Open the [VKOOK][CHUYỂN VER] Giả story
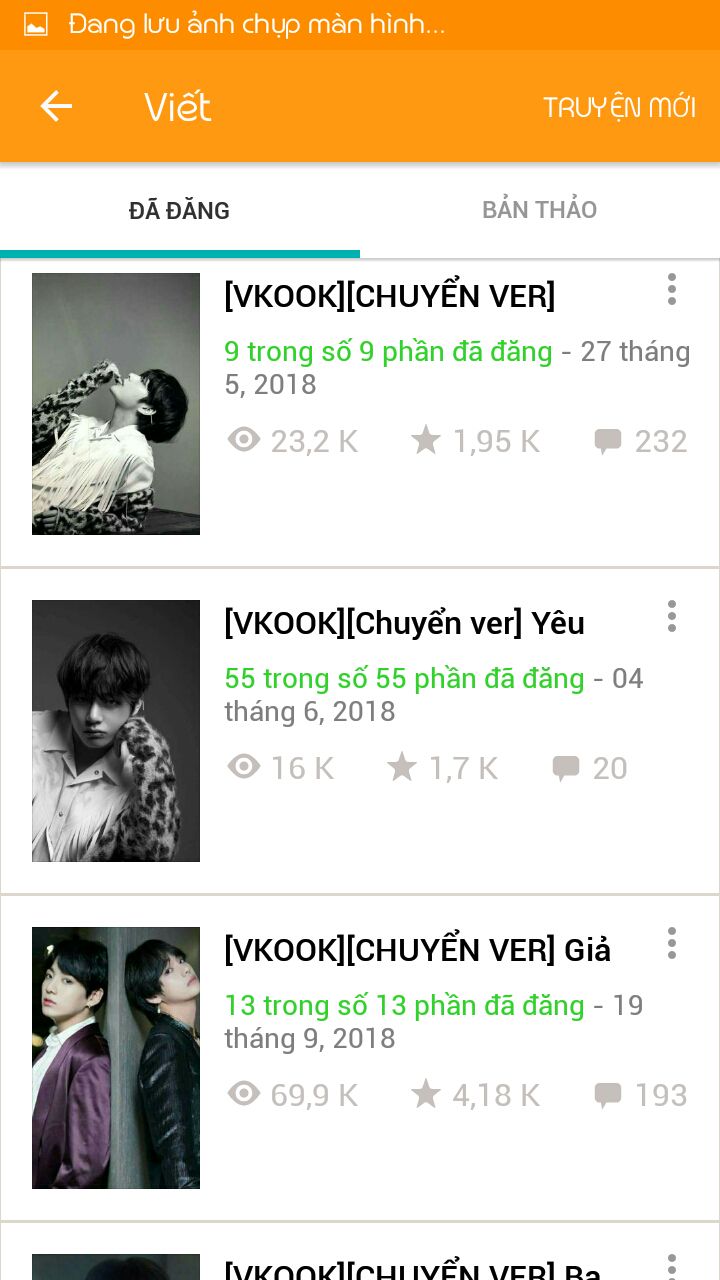The width and height of the screenshot is (720, 1280). 417,950
